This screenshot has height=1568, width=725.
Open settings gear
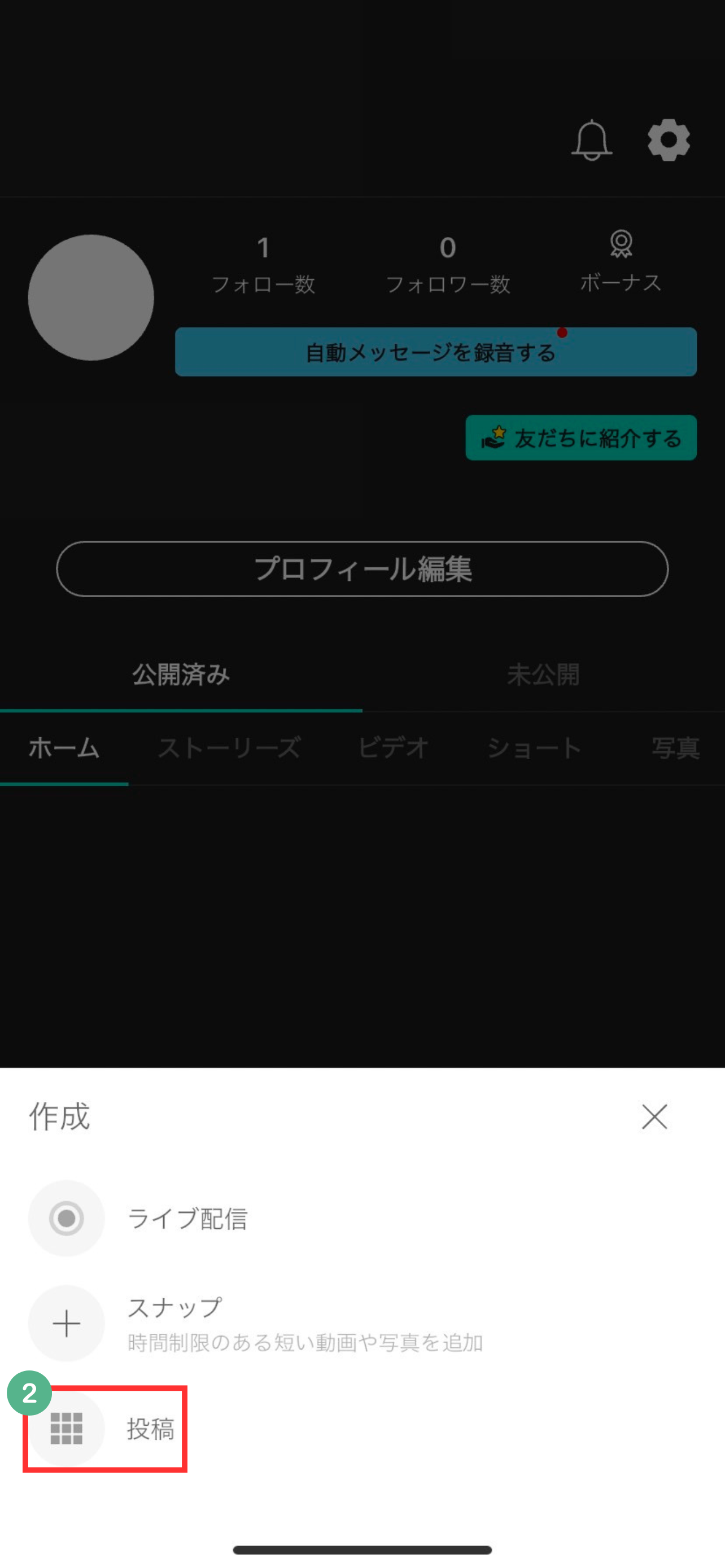tap(669, 141)
